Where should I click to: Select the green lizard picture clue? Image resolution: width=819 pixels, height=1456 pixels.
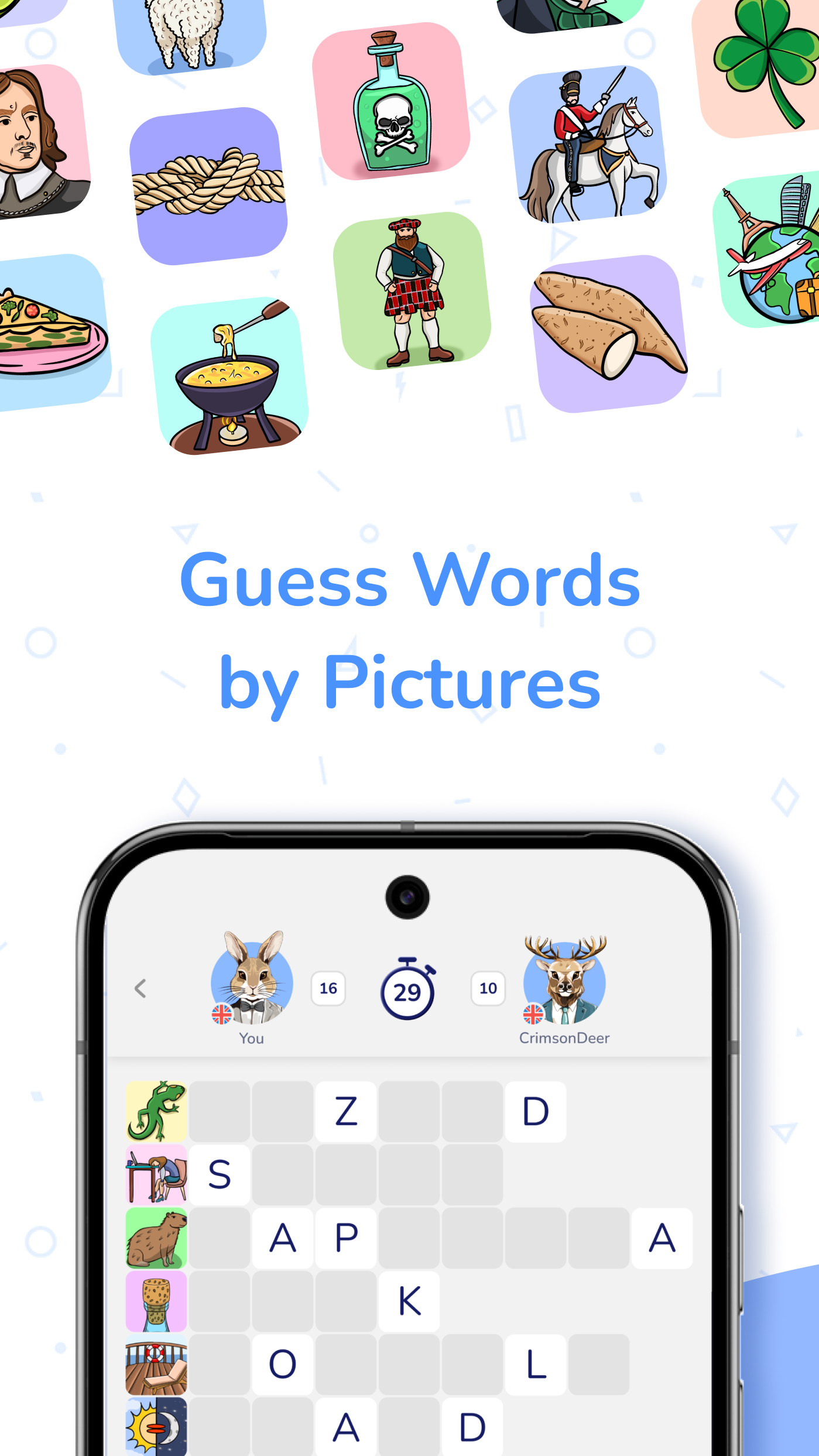point(156,1111)
